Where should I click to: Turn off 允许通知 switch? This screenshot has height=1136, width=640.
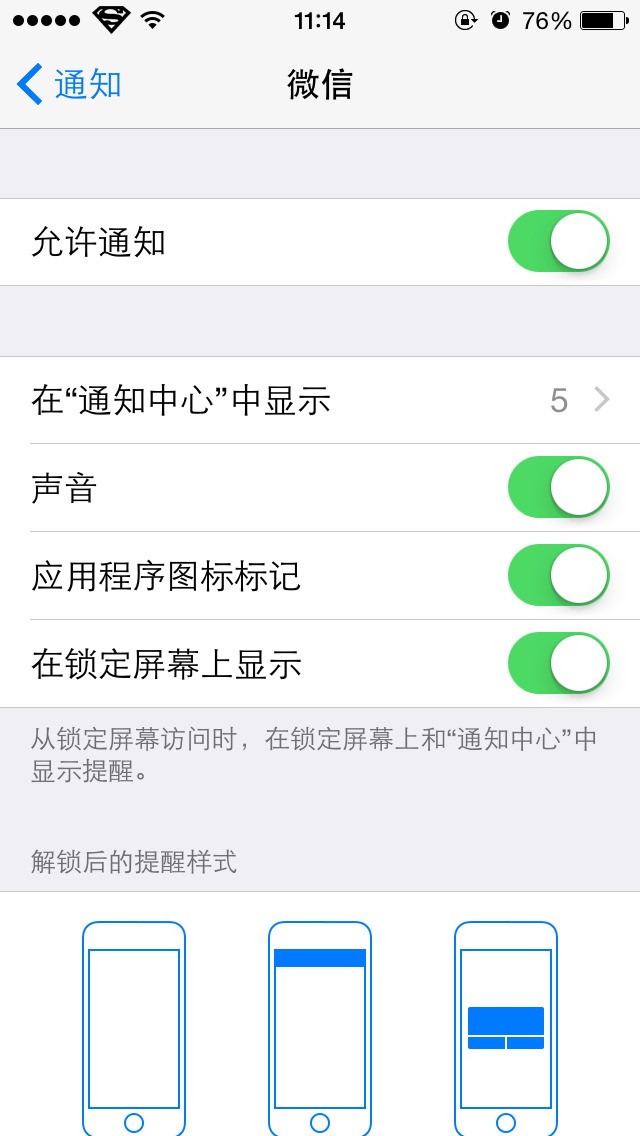tap(558, 241)
